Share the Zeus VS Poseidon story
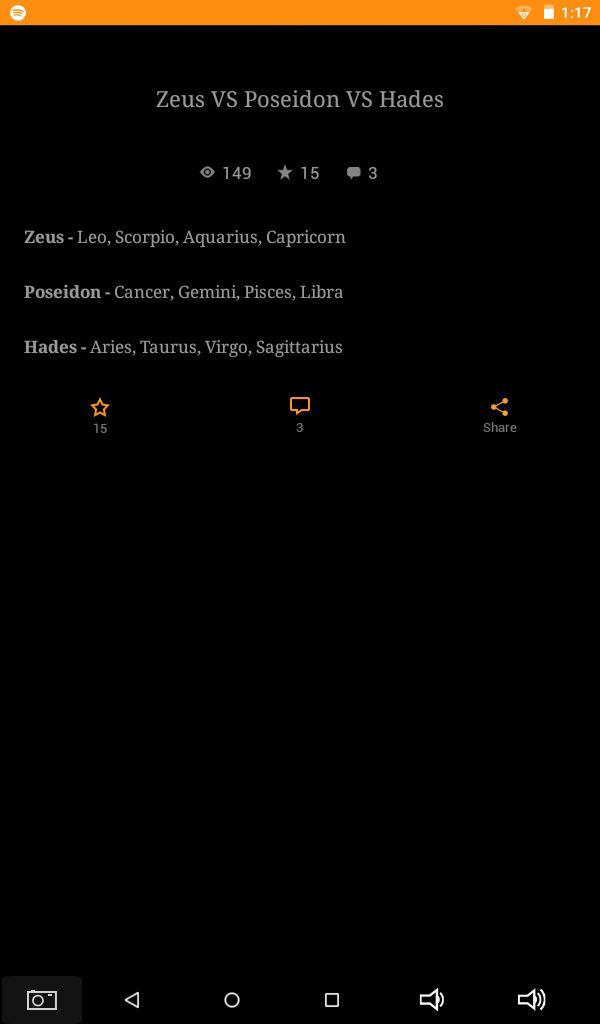The height and width of the screenshot is (1024, 600). tap(499, 414)
